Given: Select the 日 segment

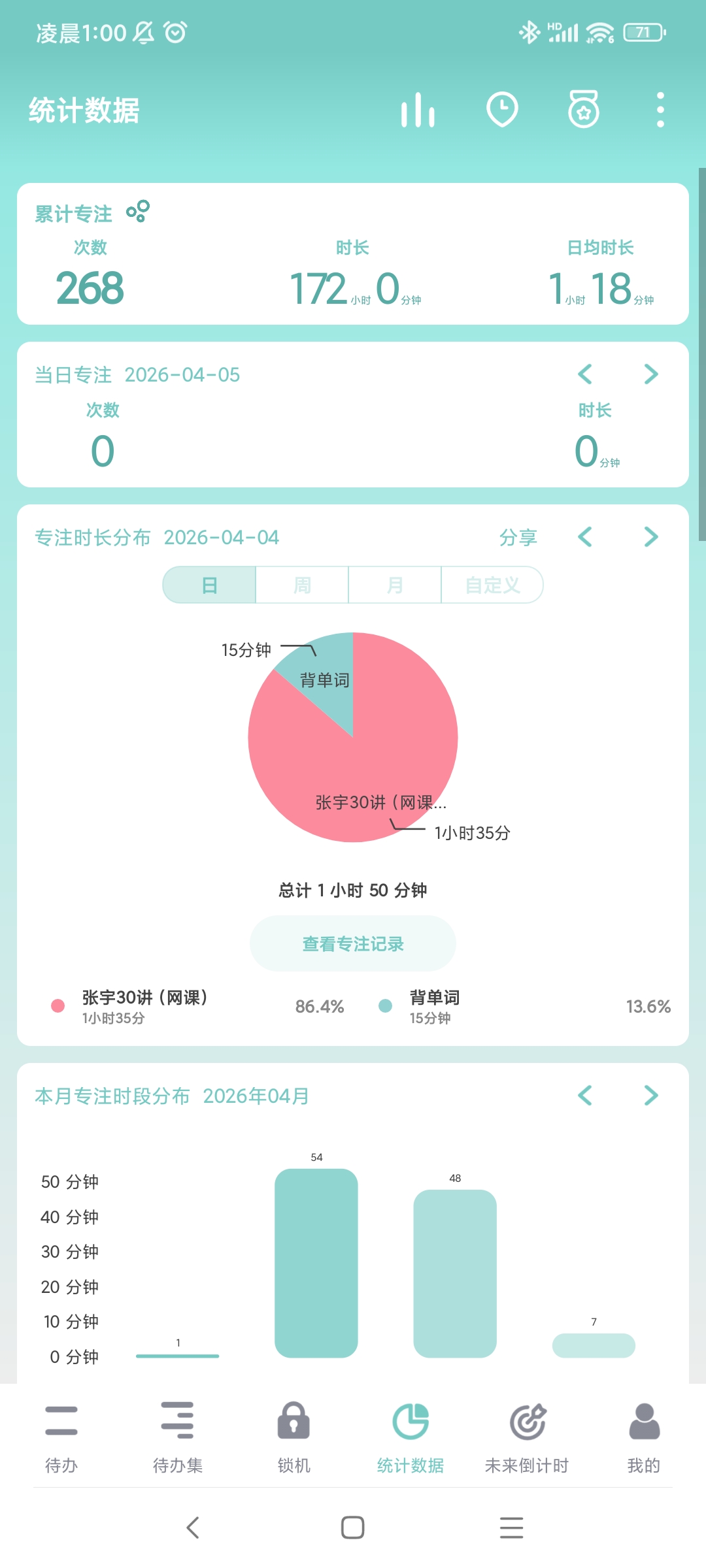Looking at the screenshot, I should (x=210, y=585).
